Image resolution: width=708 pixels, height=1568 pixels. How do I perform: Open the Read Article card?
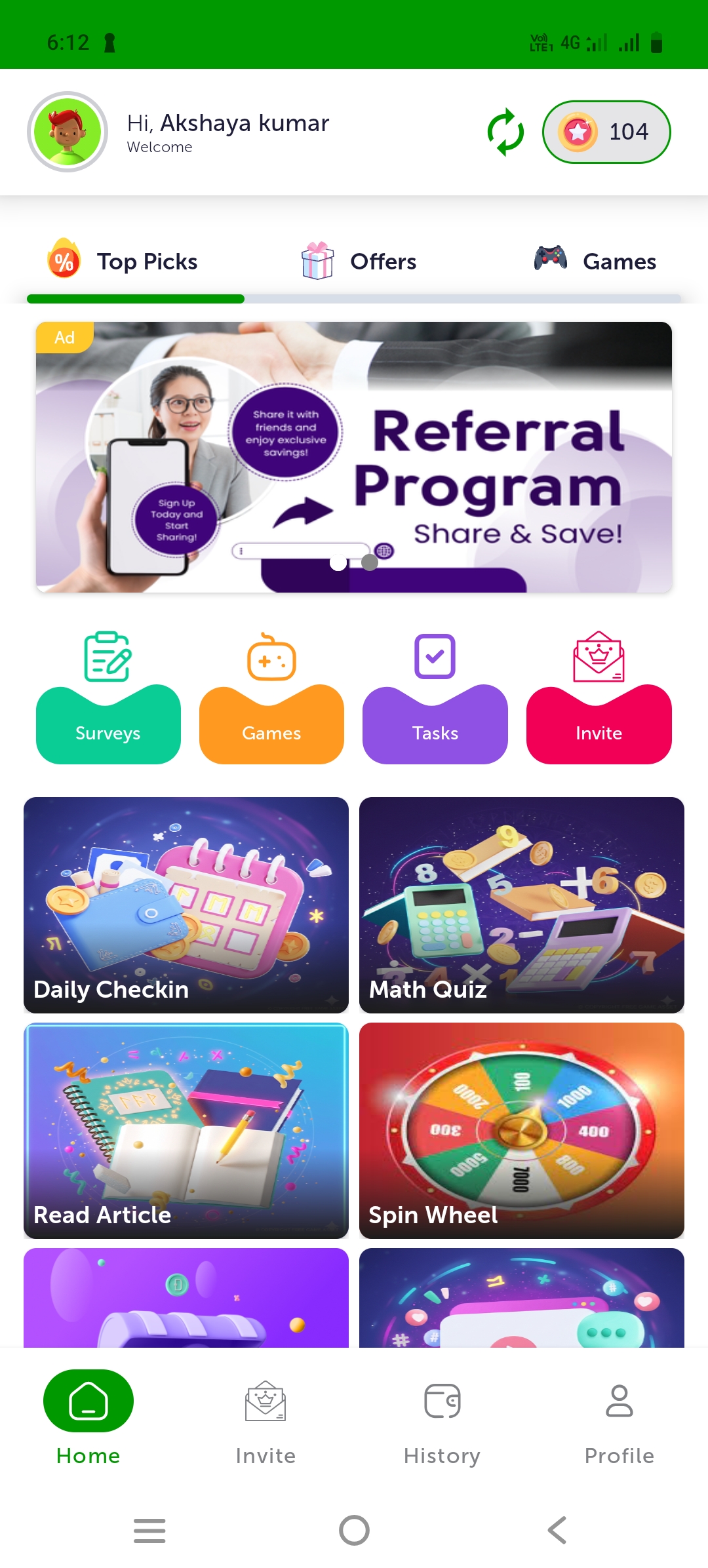(186, 1130)
